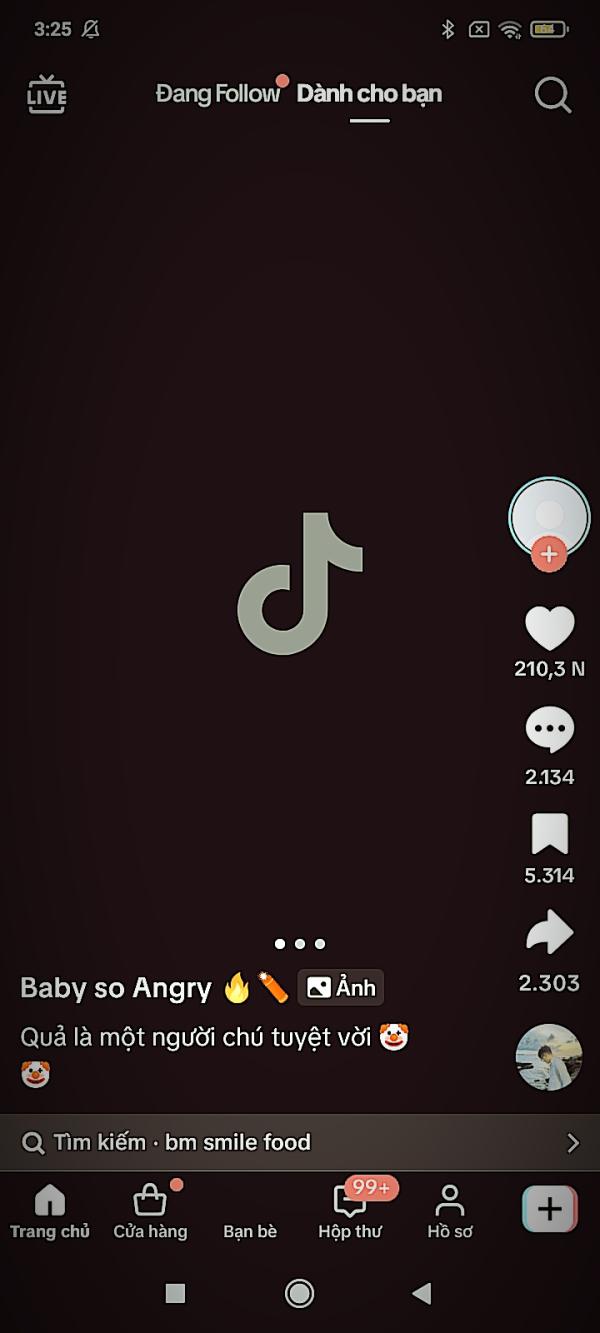The image size is (600, 1333).
Task: Switch to the Dành cho bạn tab
Action: 369,94
